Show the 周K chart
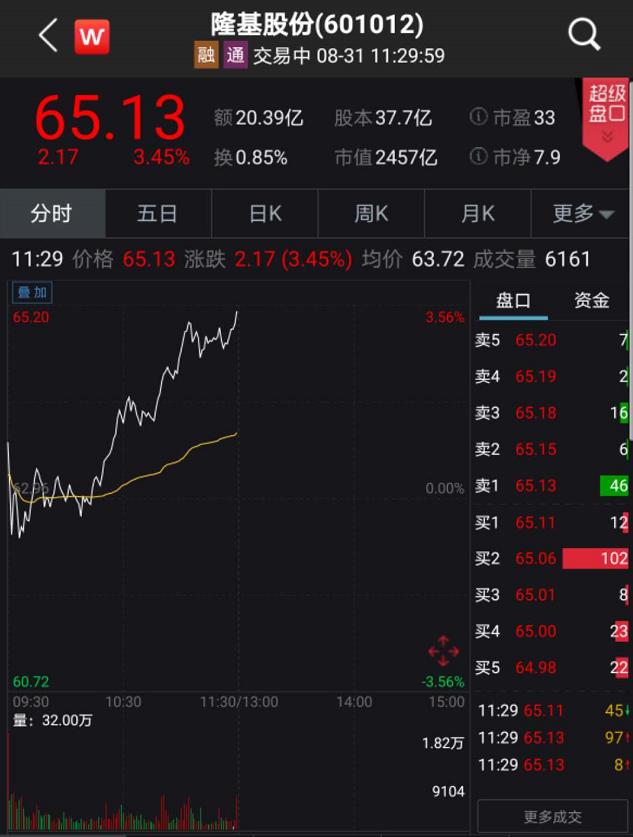 click(371, 213)
